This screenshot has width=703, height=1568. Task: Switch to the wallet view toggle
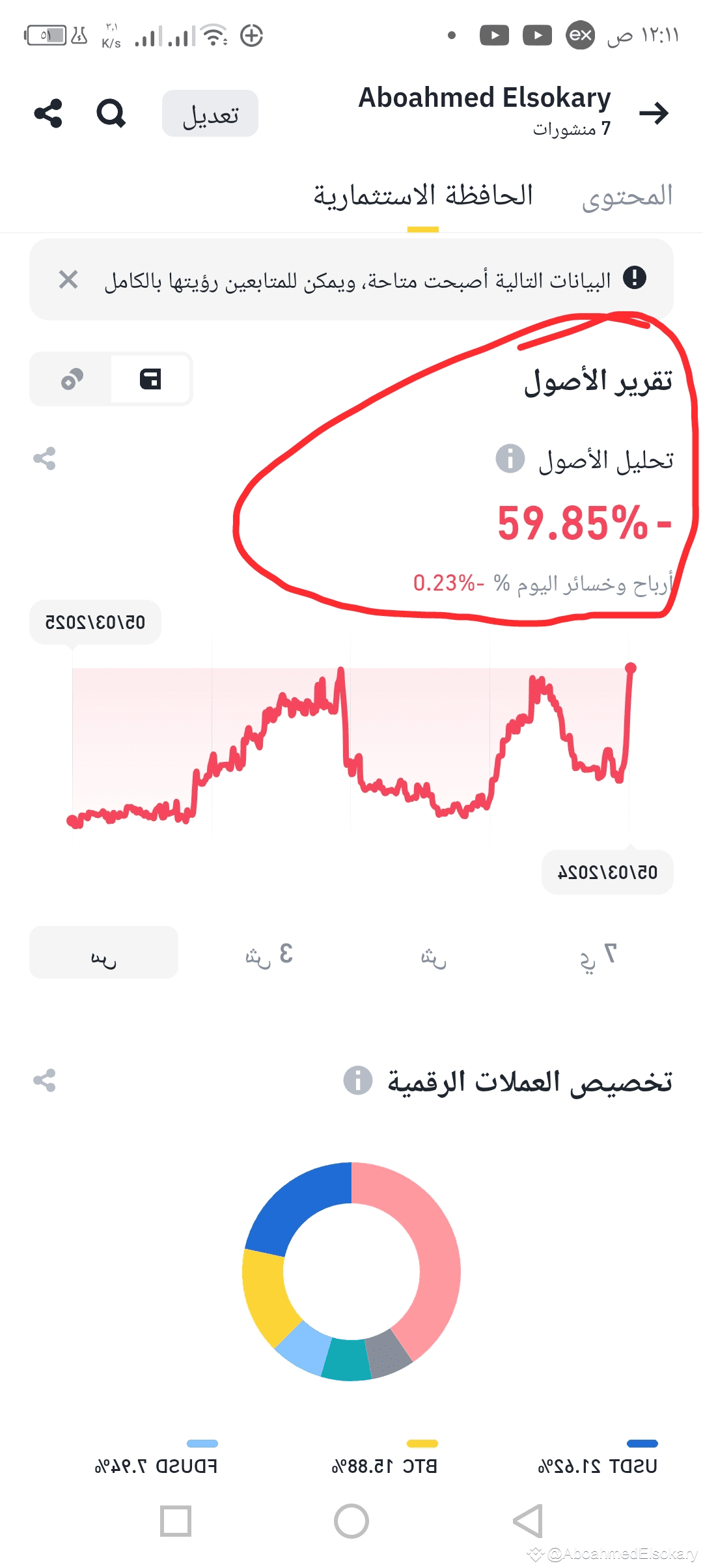(151, 379)
